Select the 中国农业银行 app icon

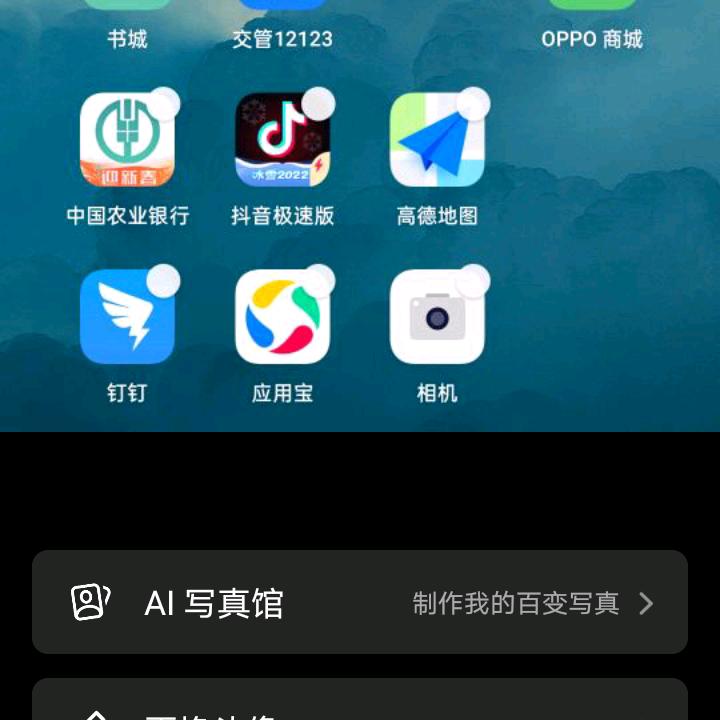pyautogui.click(x=127, y=141)
